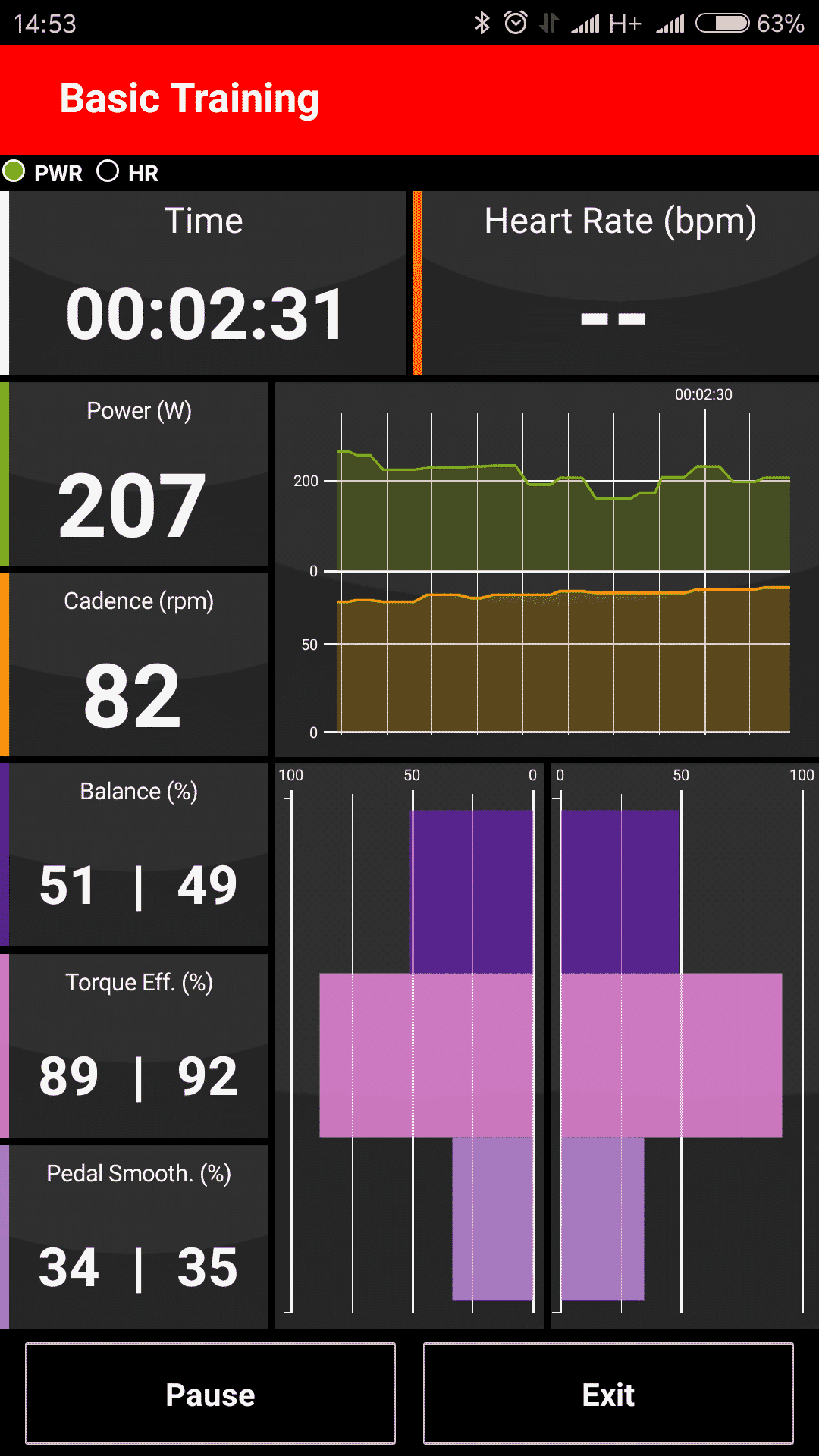Image resolution: width=819 pixels, height=1456 pixels.
Task: Pause the training session
Action: [210, 1394]
